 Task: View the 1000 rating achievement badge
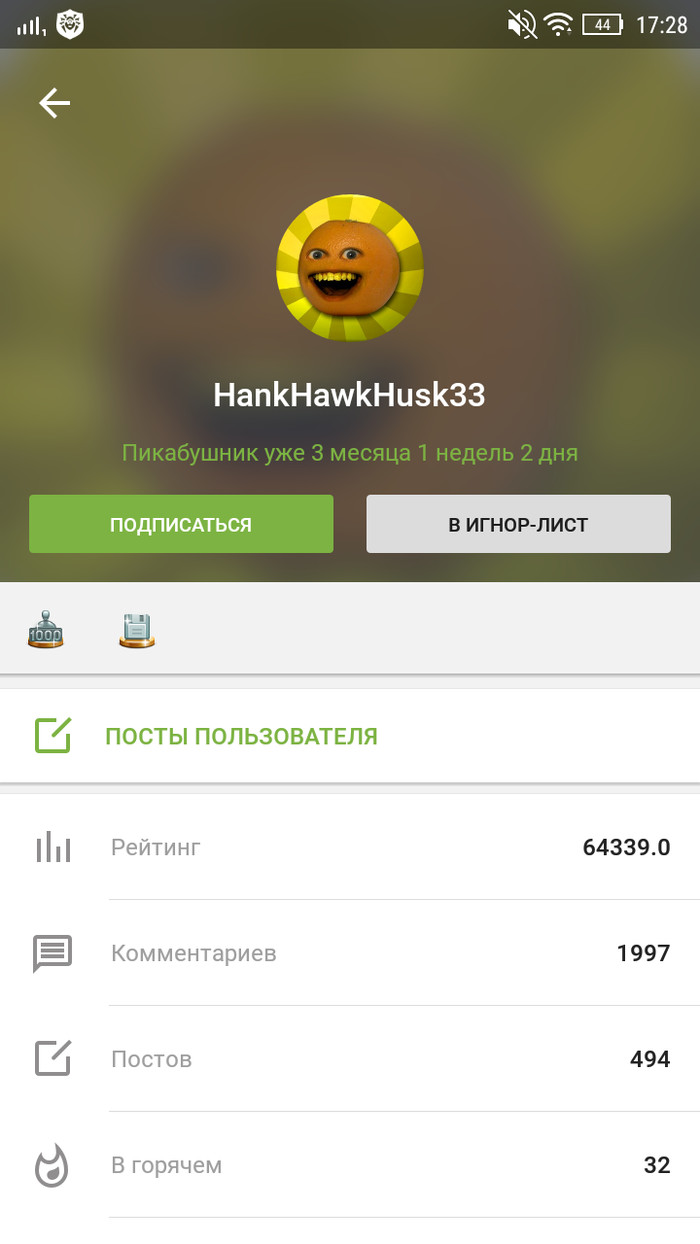[x=45, y=630]
